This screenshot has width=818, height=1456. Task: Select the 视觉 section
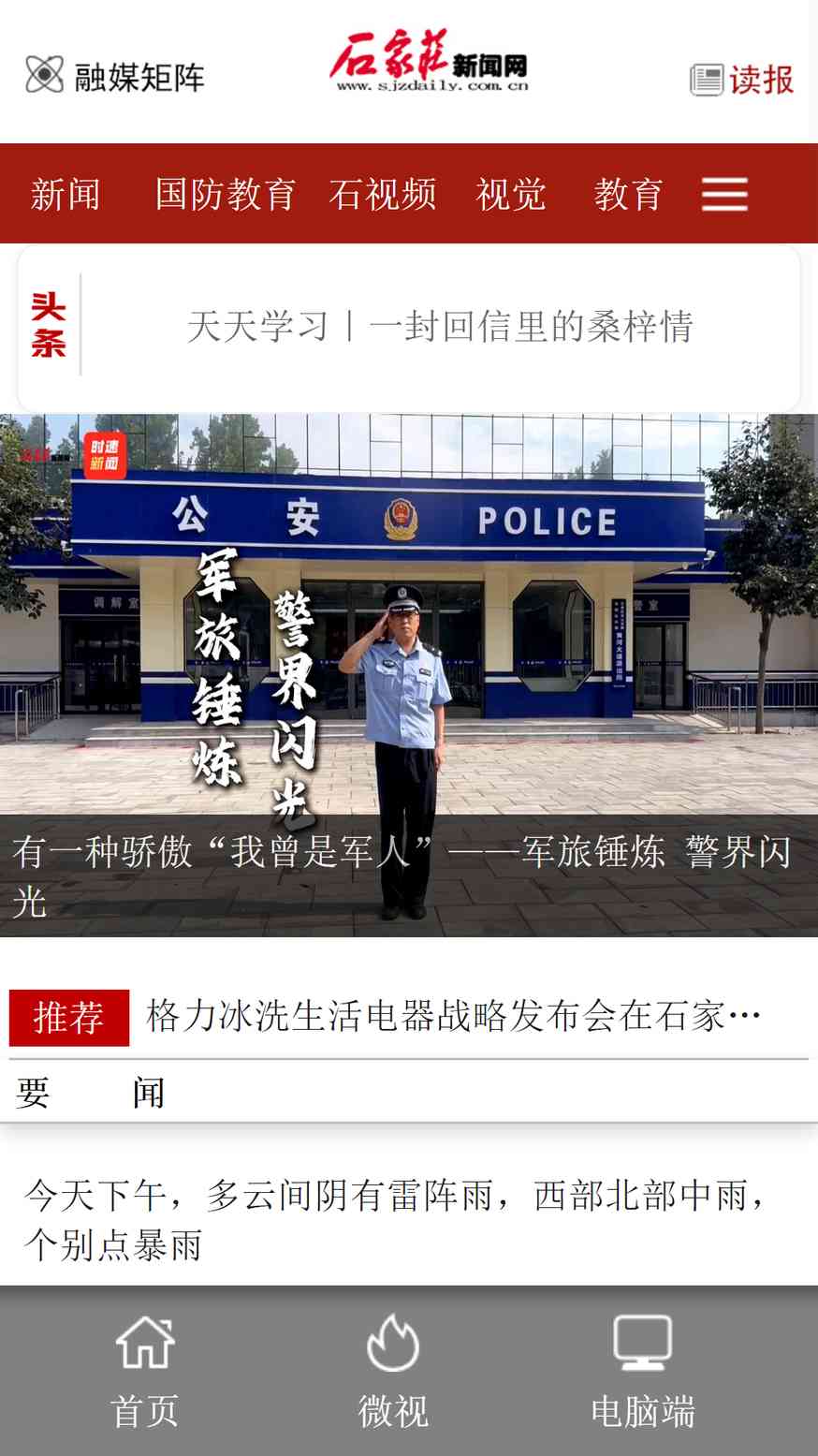click(510, 195)
